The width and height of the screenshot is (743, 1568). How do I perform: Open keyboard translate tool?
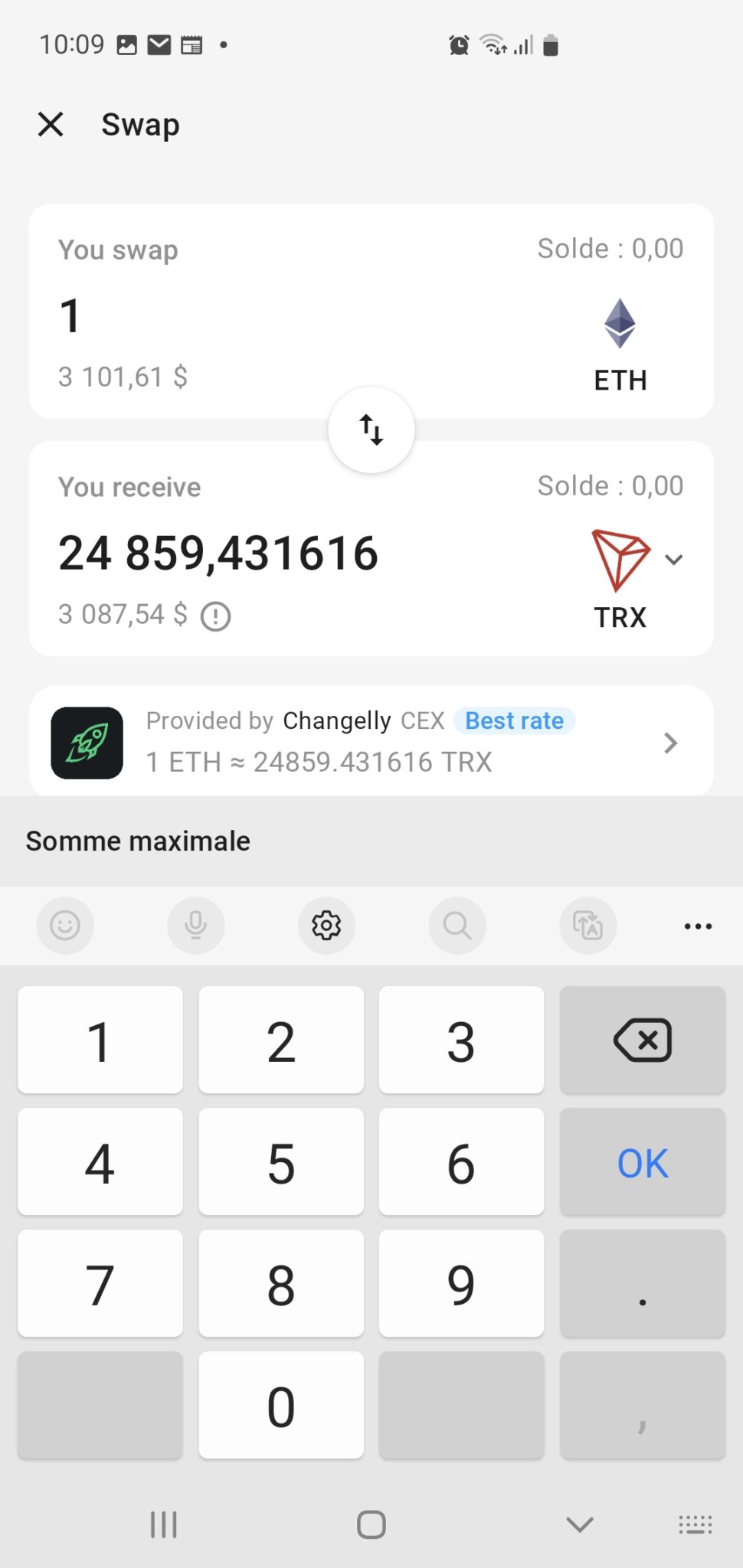coord(588,926)
